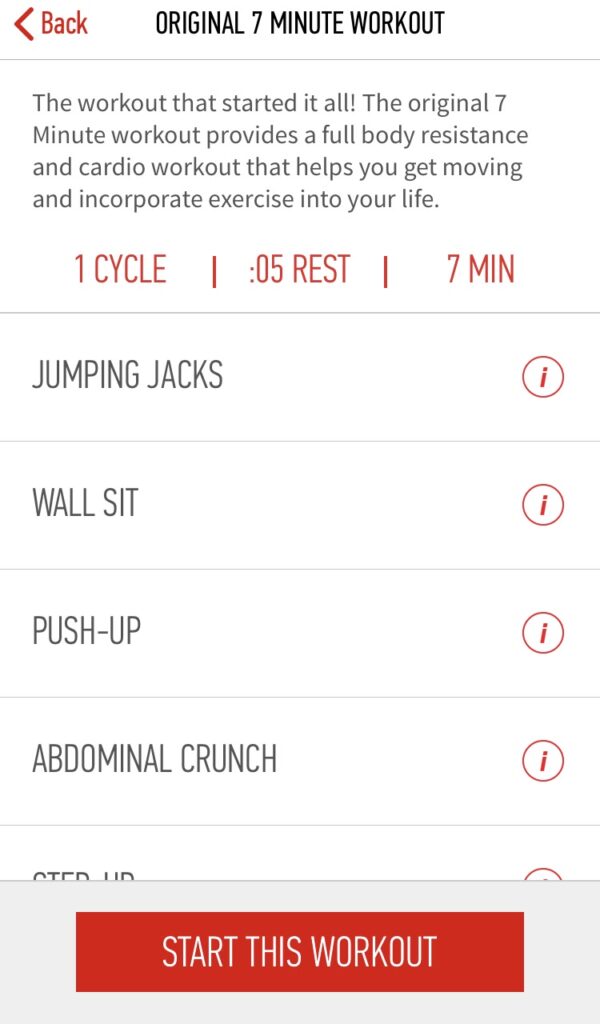The image size is (600, 1024).
Task: Open info for Jumping Jacks
Action: point(543,377)
